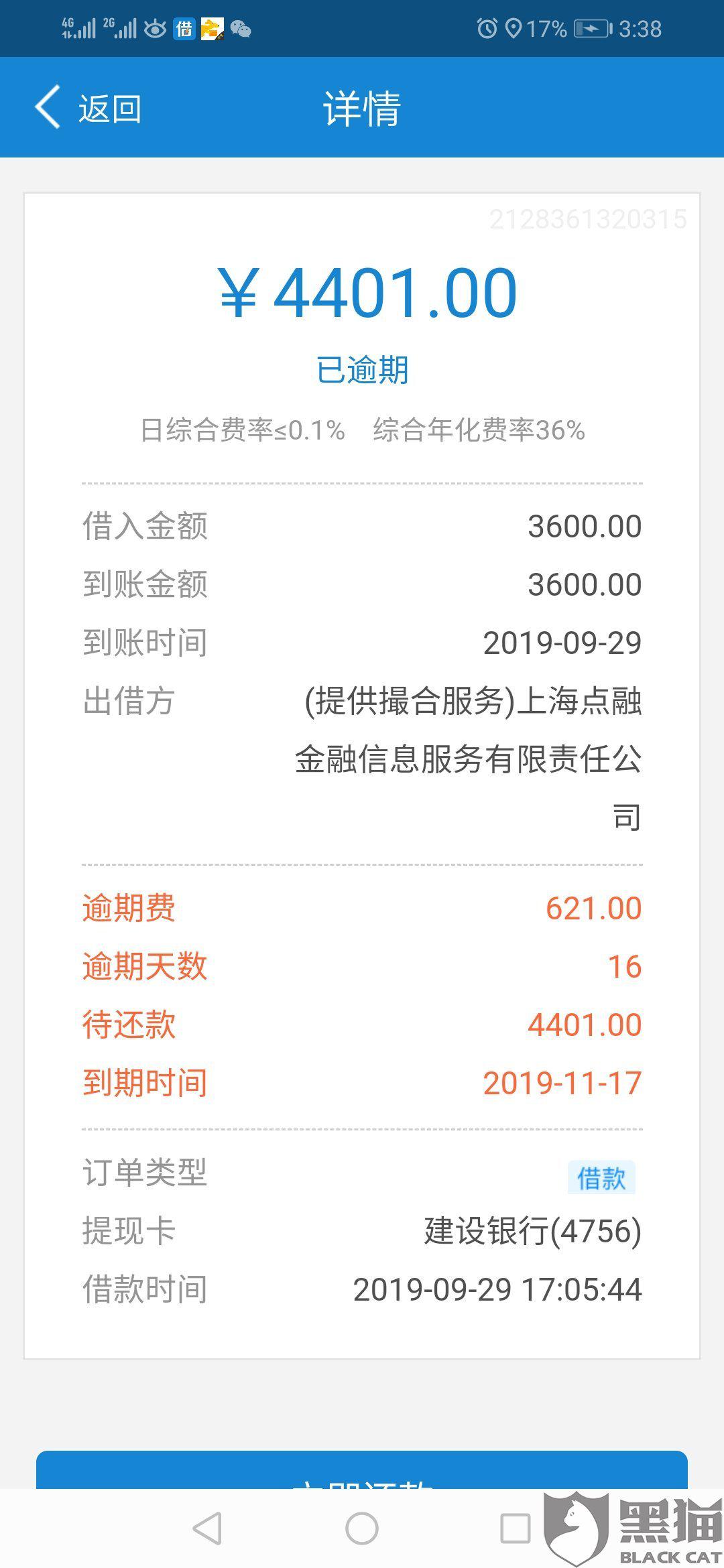Screen dimensions: 724x1568
Task: Tap the system home button
Action: tap(362, 1528)
